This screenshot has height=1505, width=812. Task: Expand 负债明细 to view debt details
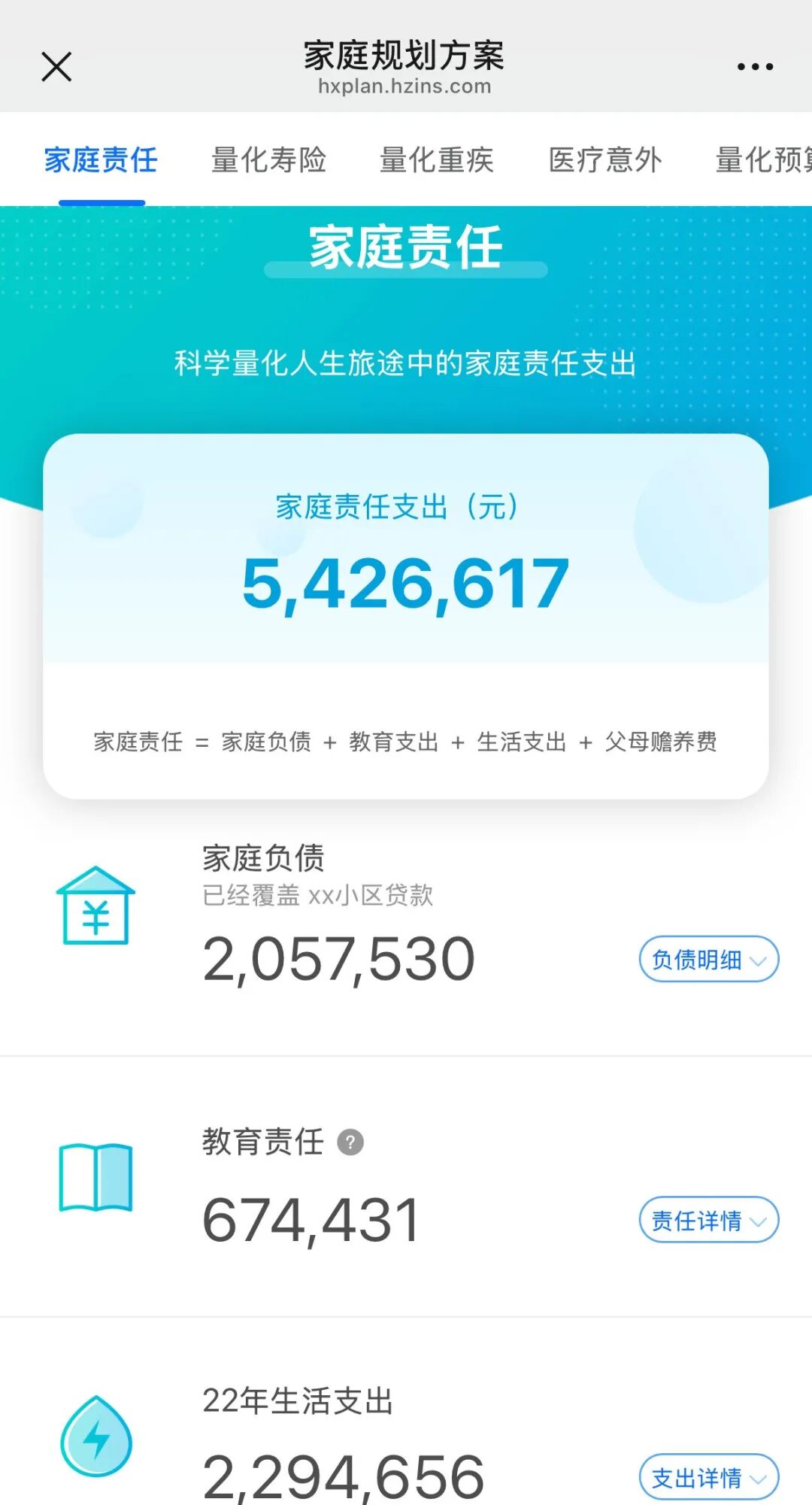click(x=707, y=959)
